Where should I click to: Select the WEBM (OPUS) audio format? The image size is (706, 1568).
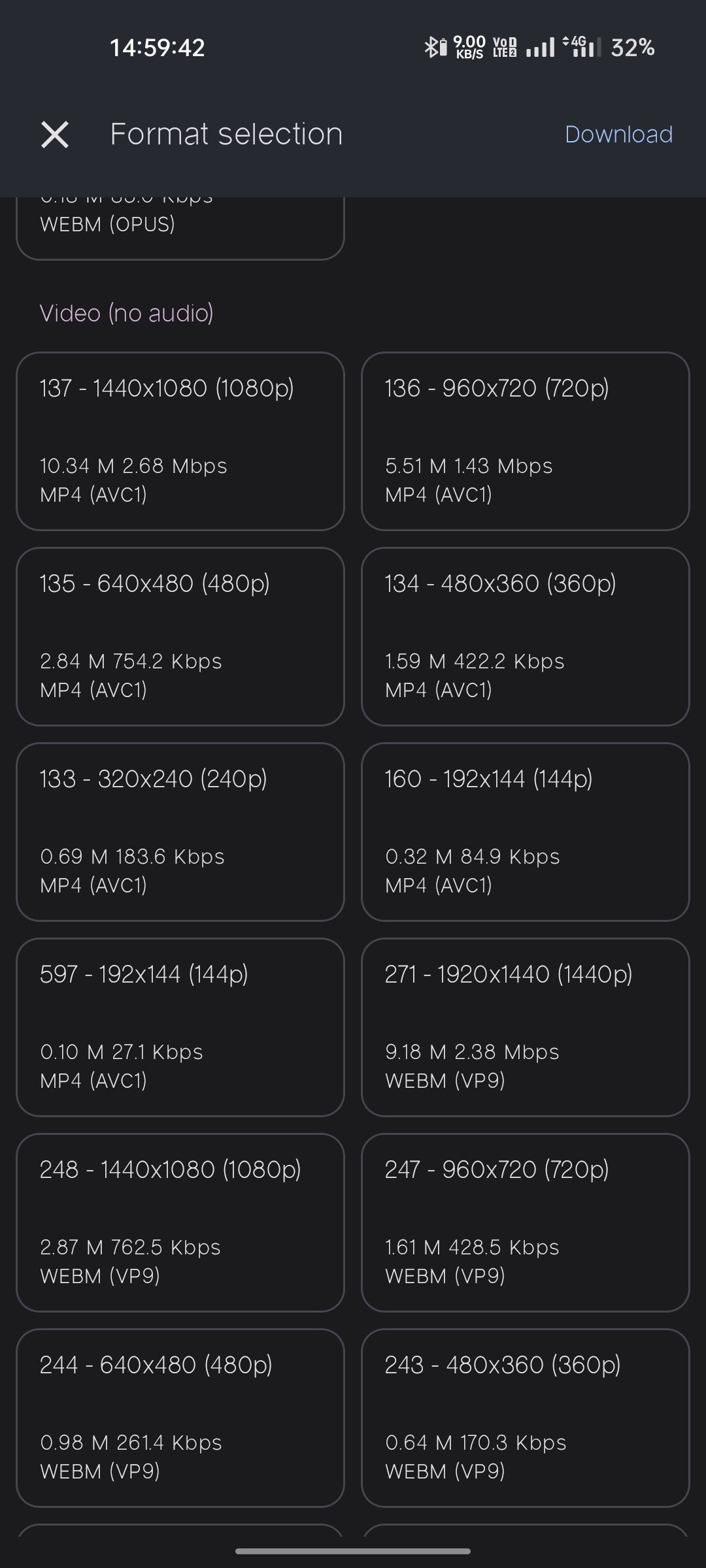(x=180, y=227)
